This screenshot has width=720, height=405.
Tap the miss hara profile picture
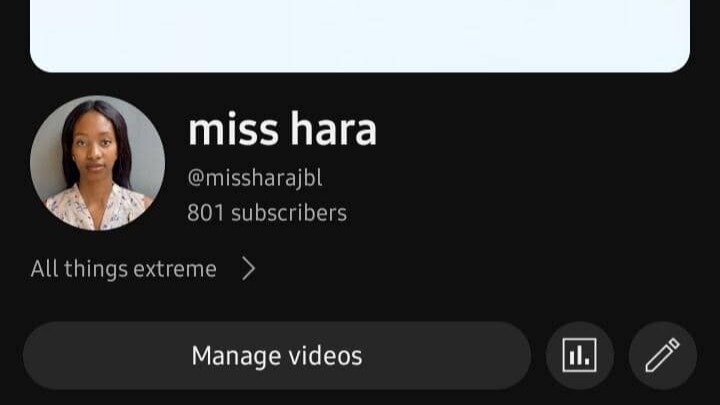pos(97,163)
